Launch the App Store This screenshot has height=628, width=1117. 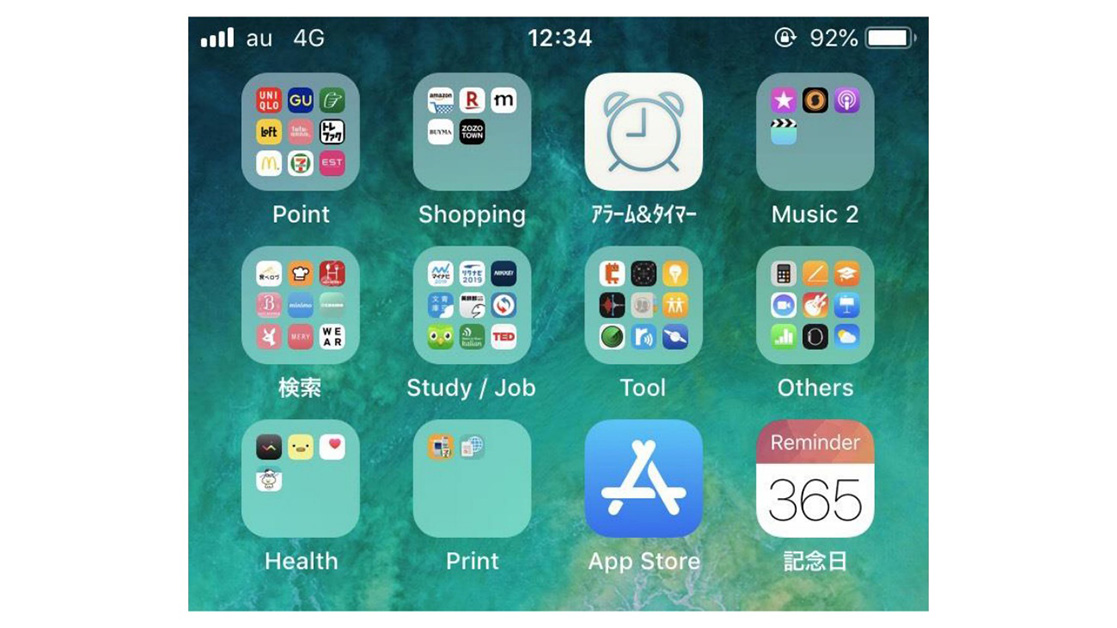643,478
